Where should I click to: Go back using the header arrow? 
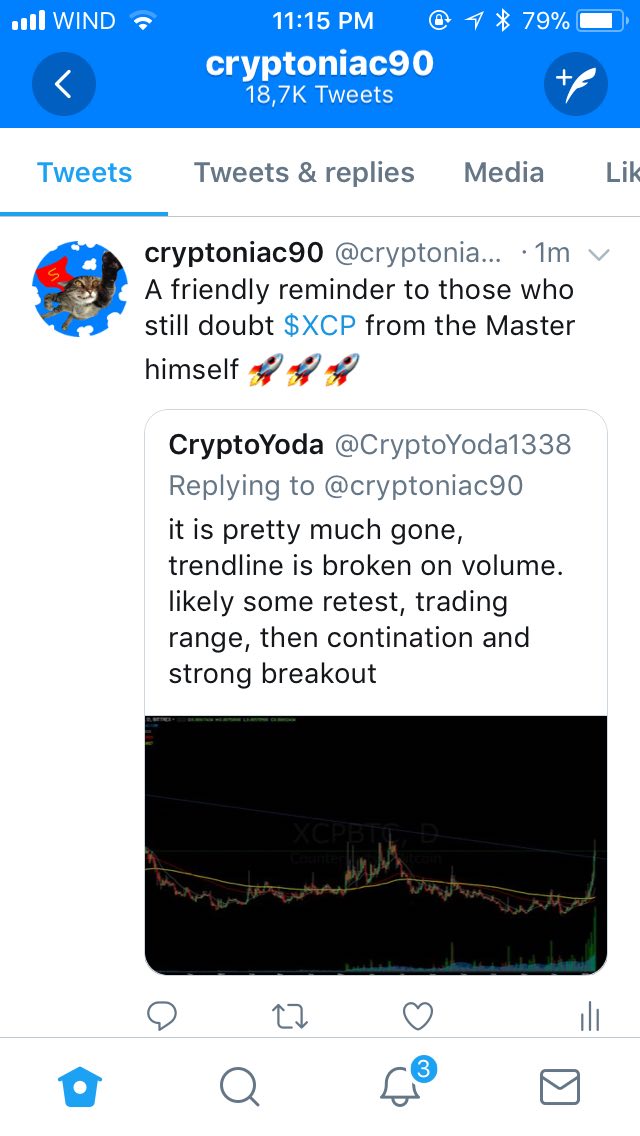coord(64,84)
